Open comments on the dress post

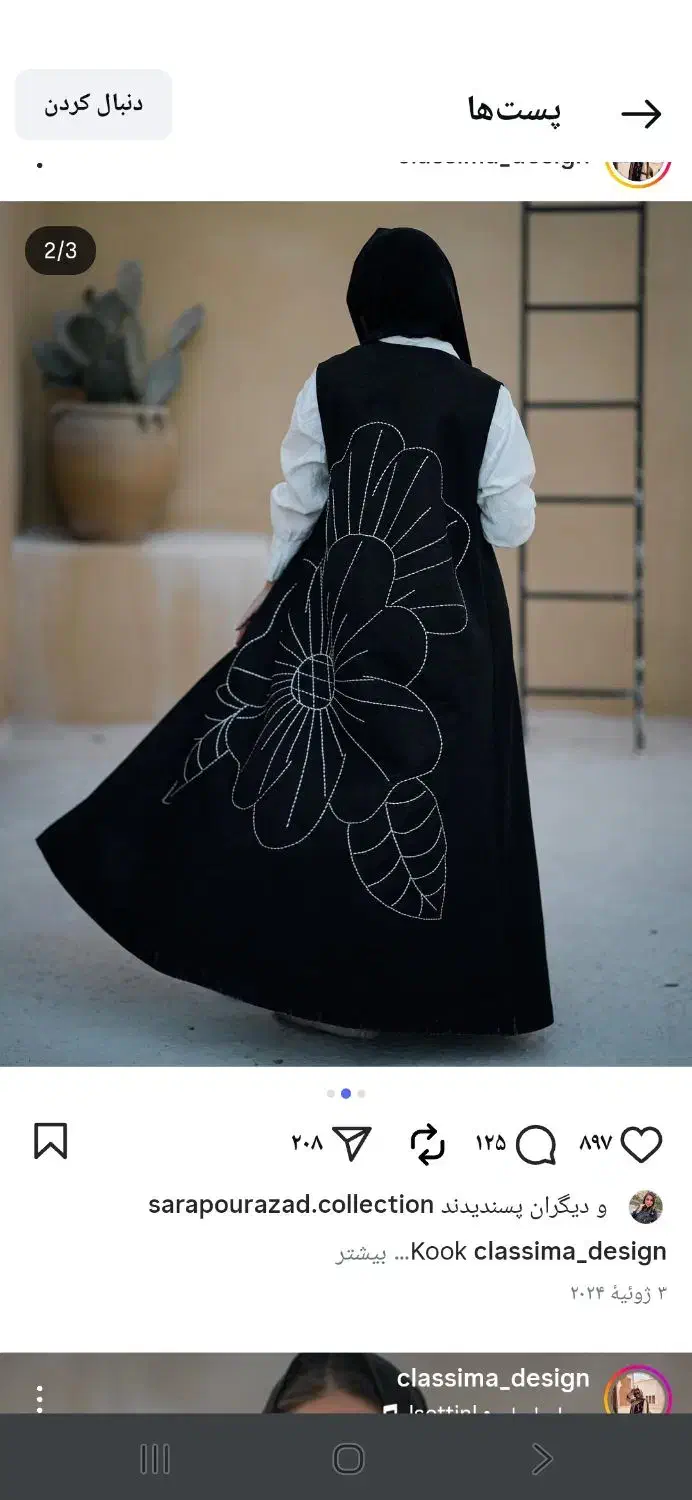click(x=536, y=1144)
